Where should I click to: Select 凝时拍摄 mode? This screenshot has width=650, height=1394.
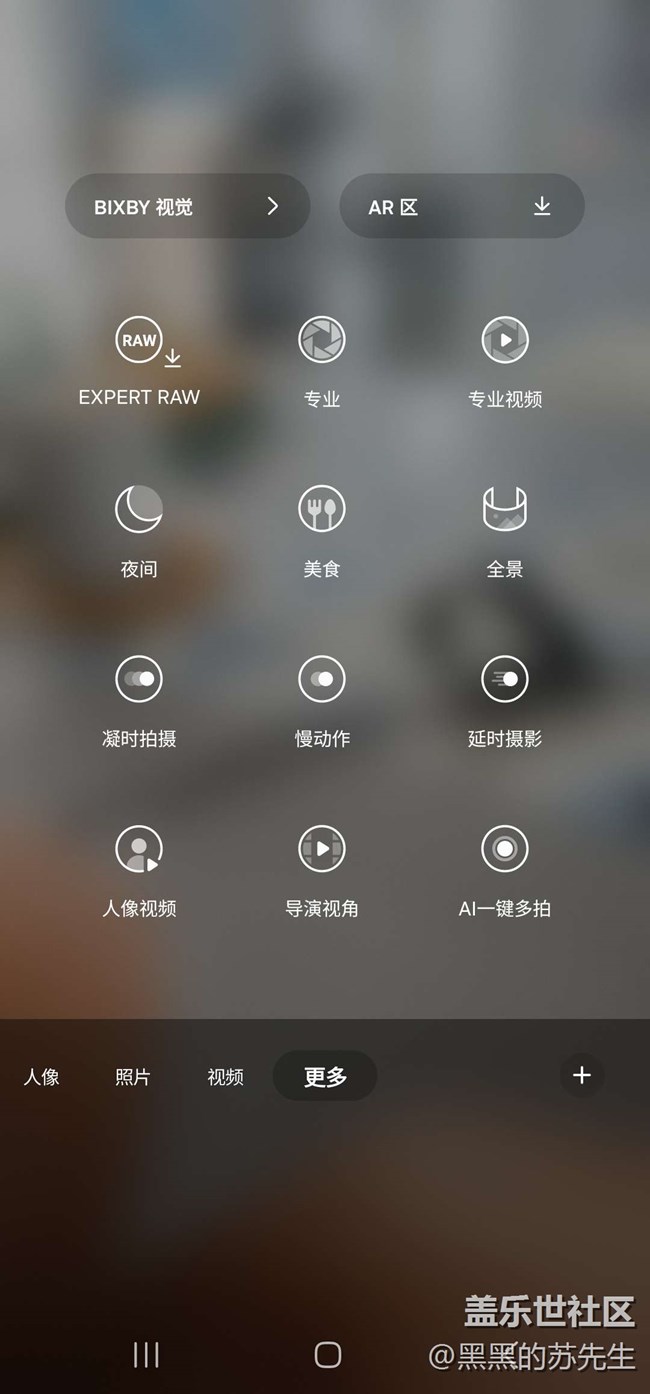coord(139,701)
